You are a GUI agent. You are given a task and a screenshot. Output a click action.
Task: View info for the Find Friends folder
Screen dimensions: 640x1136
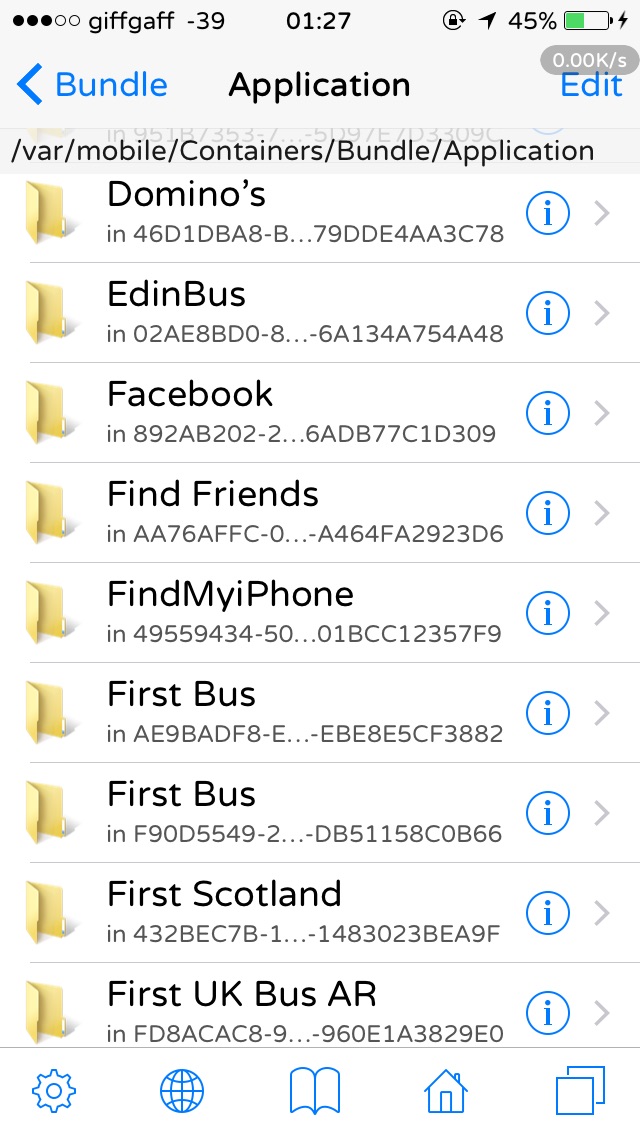(547, 512)
